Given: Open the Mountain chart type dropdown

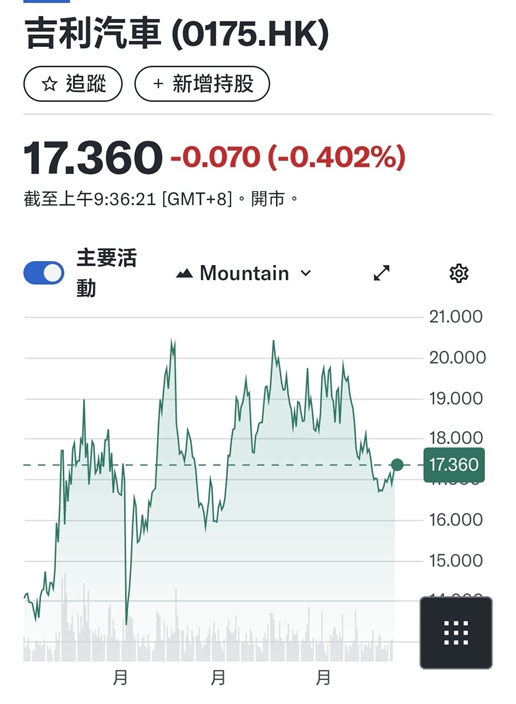Looking at the screenshot, I should tap(244, 273).
